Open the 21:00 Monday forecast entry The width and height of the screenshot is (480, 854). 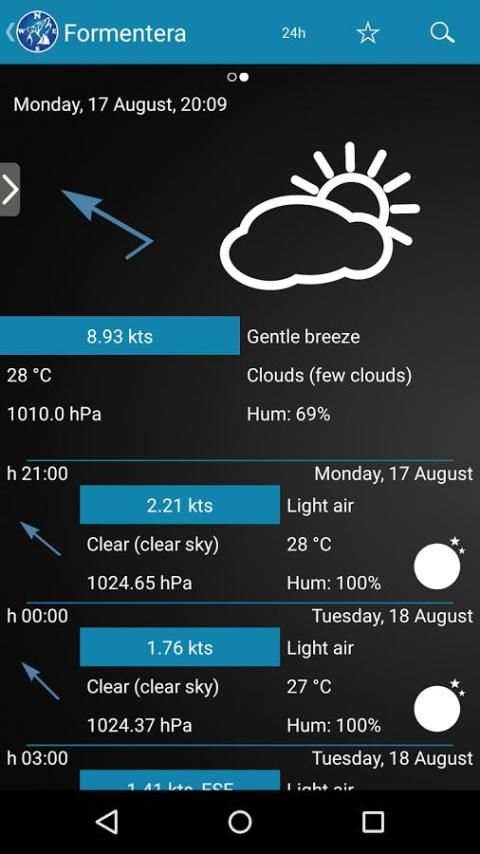(240, 532)
